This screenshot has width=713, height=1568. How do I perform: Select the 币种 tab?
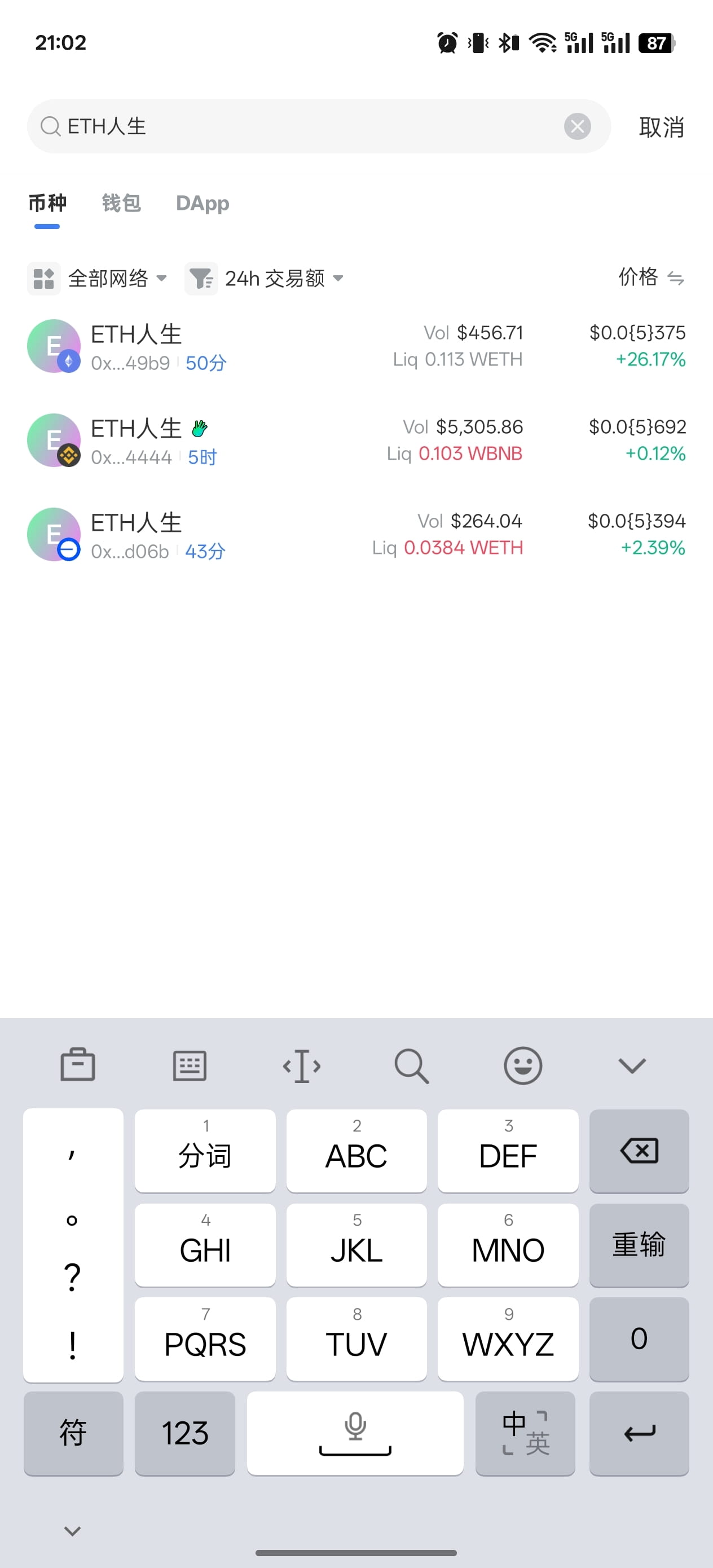[47, 202]
